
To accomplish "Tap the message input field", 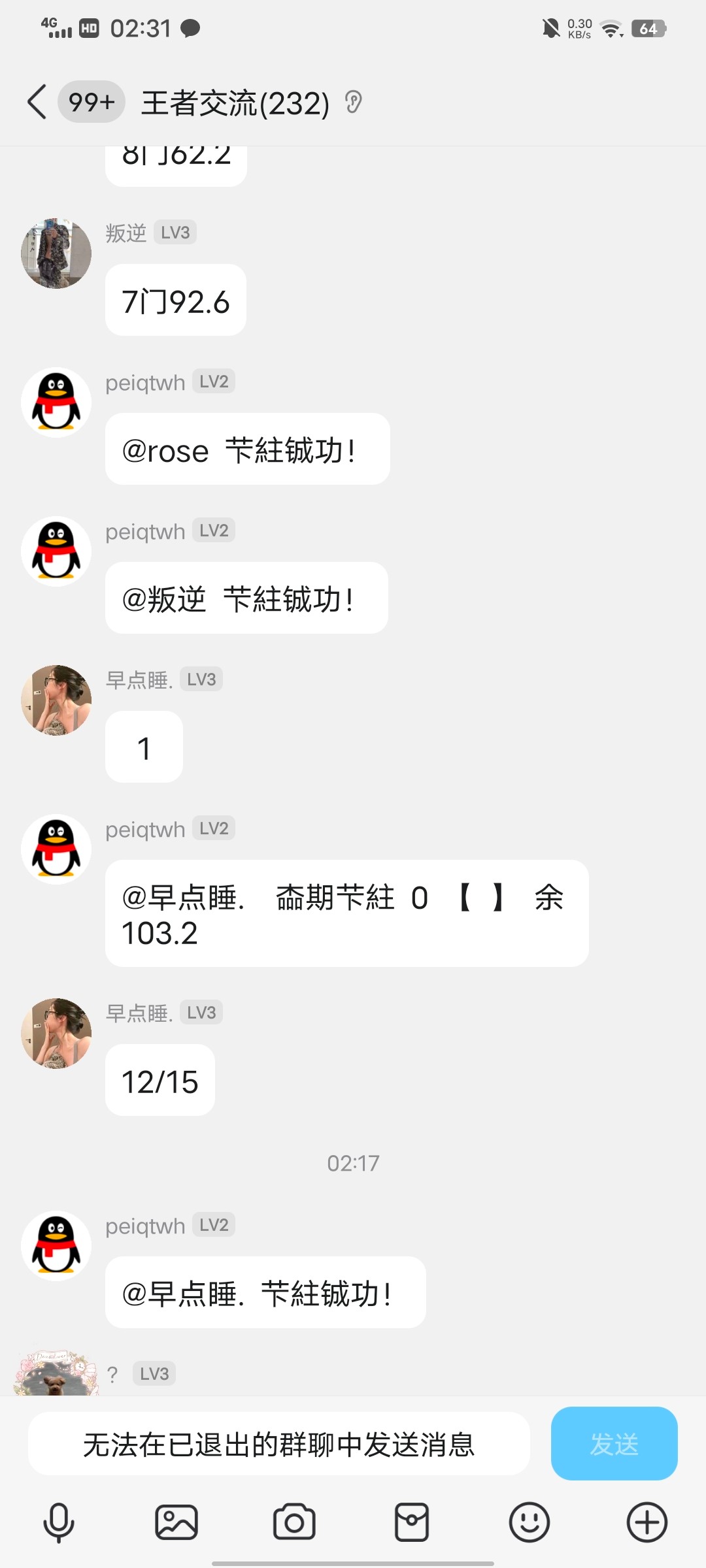I will tap(278, 1444).
